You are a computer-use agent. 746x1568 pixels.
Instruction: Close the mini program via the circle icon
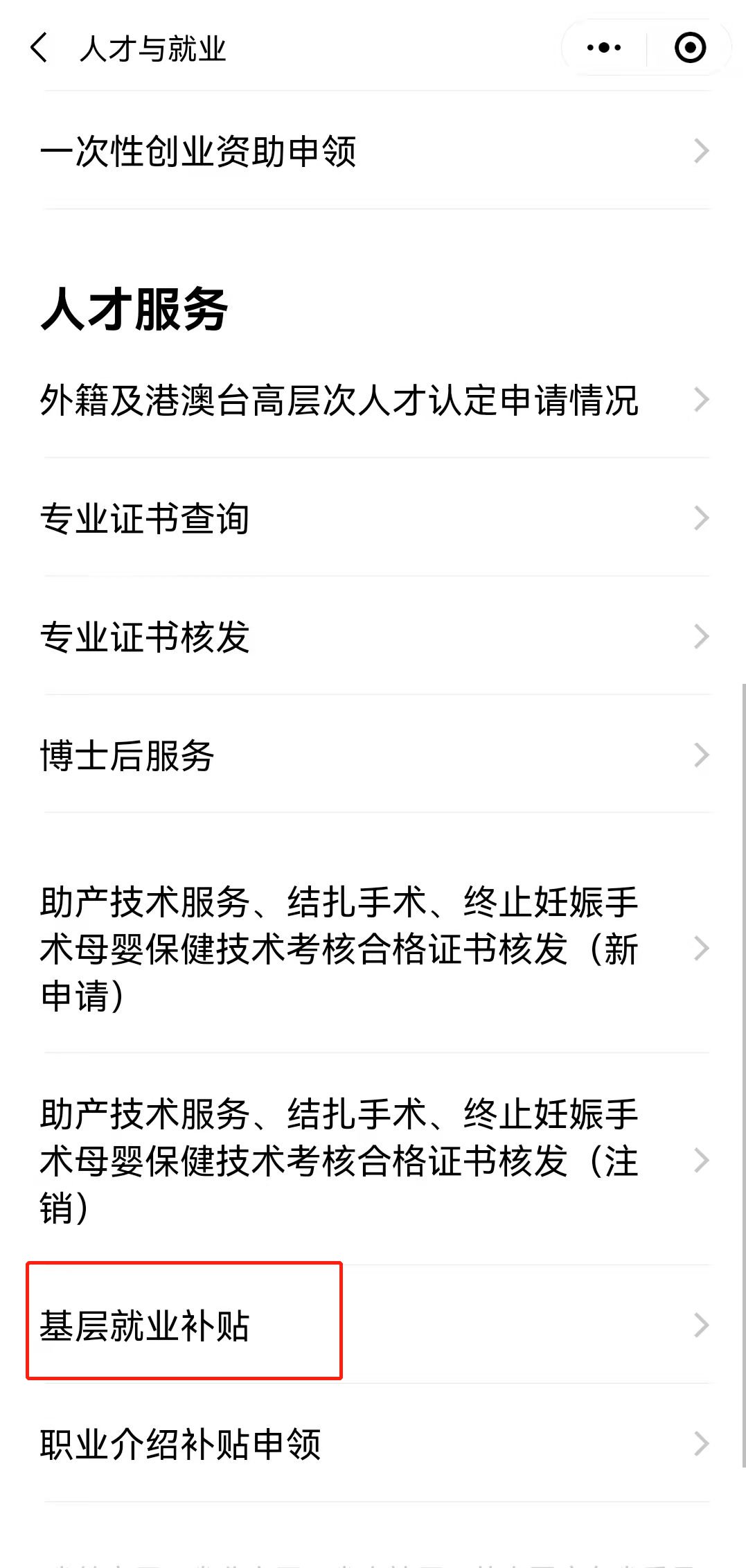click(x=690, y=48)
